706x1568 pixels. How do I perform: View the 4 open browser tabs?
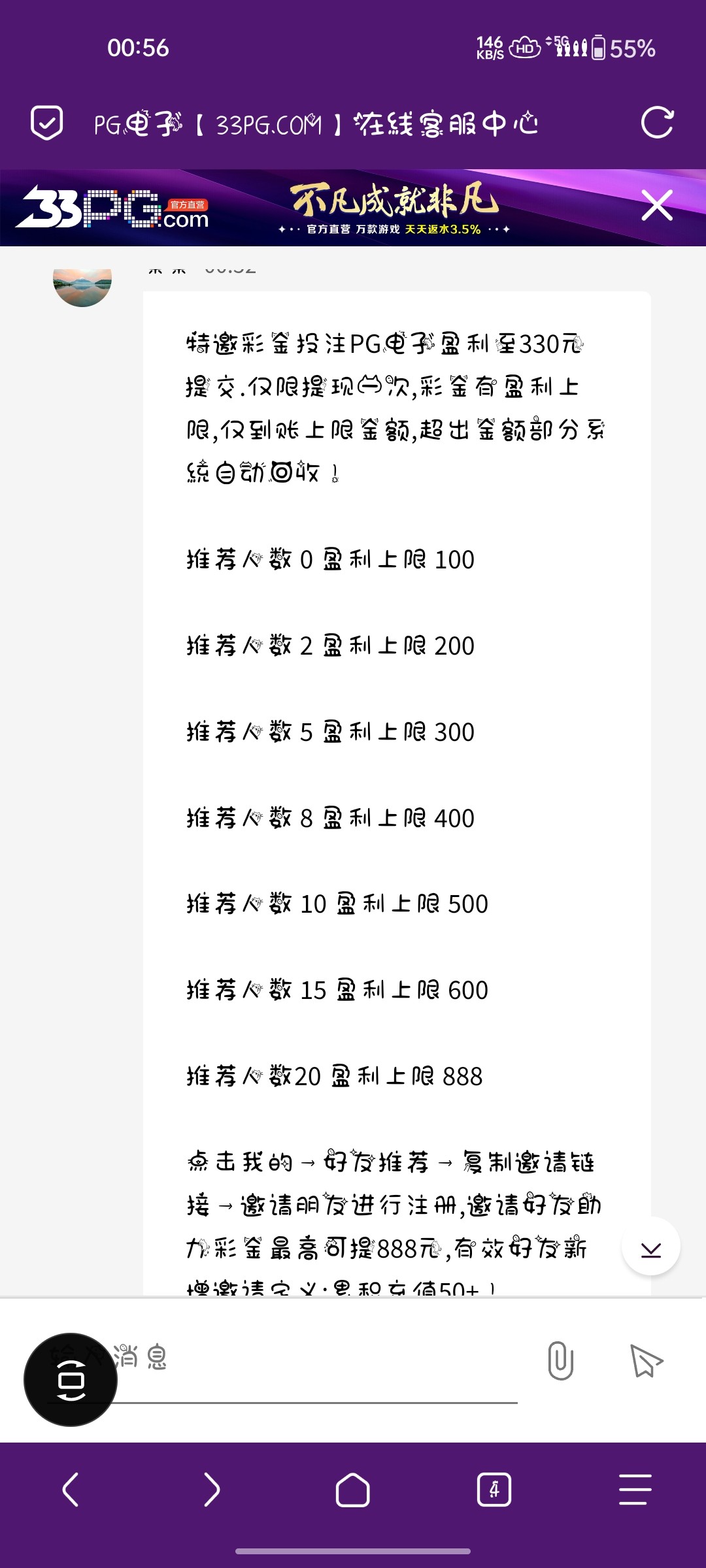click(494, 1490)
